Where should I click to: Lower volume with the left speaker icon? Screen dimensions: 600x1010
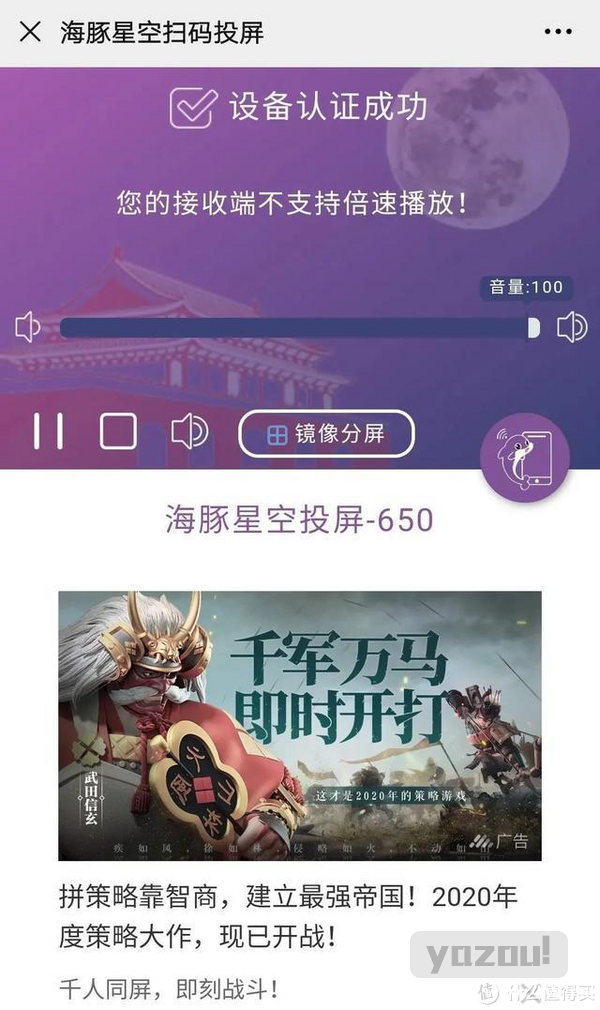(x=28, y=327)
